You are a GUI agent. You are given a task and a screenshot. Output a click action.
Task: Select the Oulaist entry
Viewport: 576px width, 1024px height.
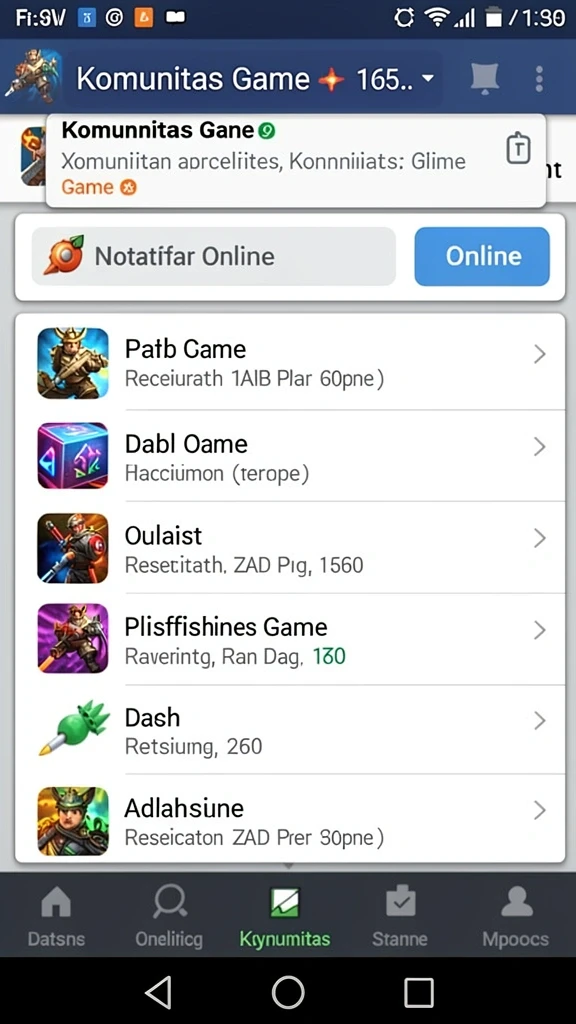point(290,547)
